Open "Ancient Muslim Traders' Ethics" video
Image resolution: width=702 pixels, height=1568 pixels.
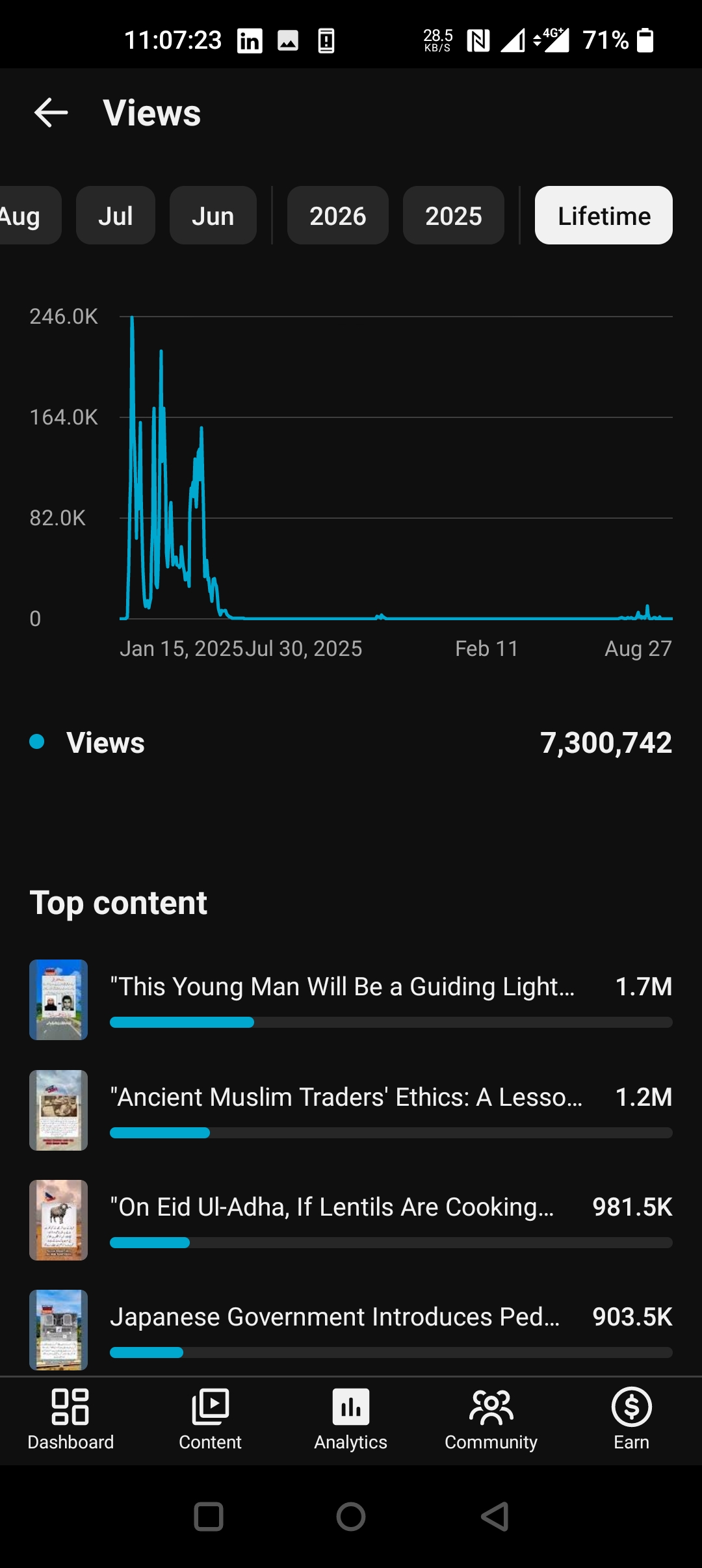[351, 1110]
